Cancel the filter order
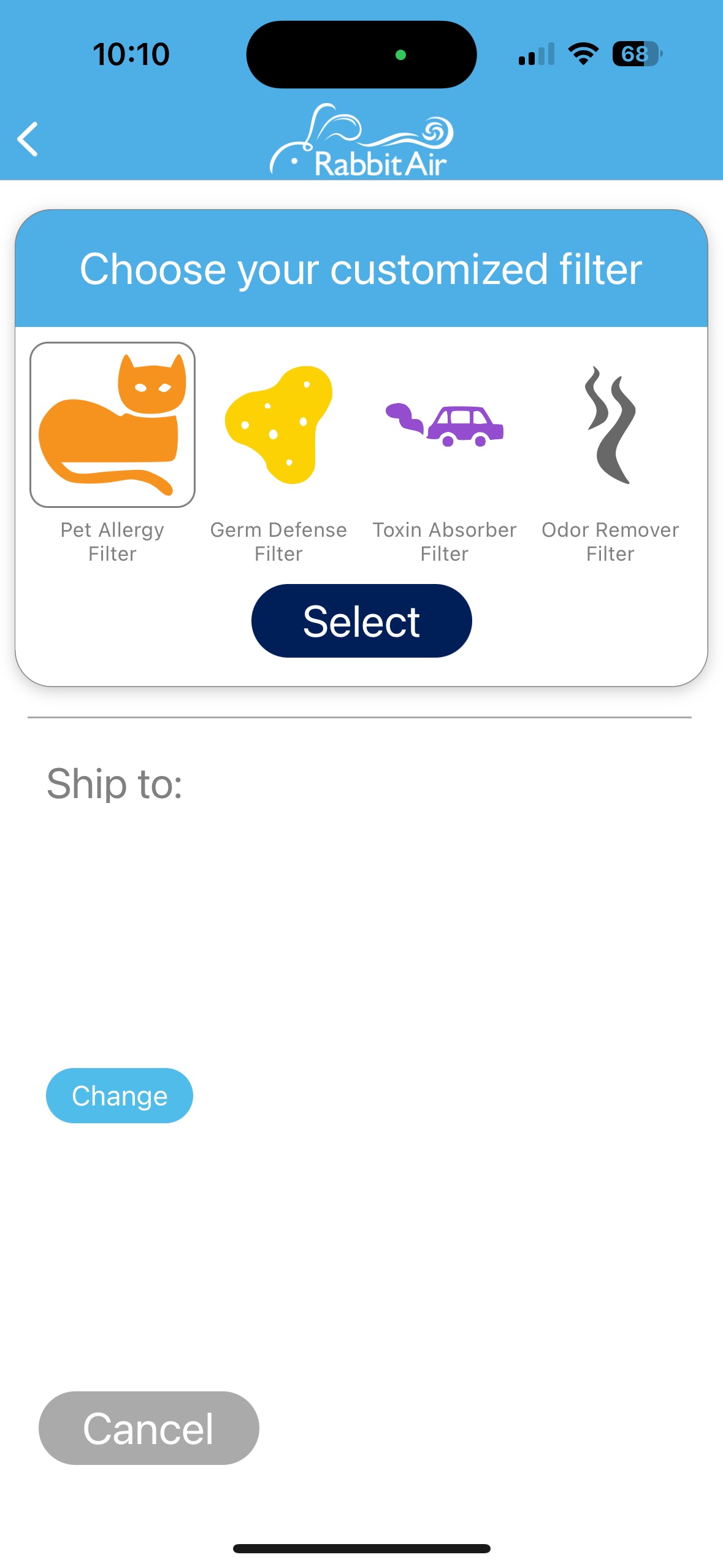Viewport: 723px width, 1568px height. click(x=148, y=1428)
